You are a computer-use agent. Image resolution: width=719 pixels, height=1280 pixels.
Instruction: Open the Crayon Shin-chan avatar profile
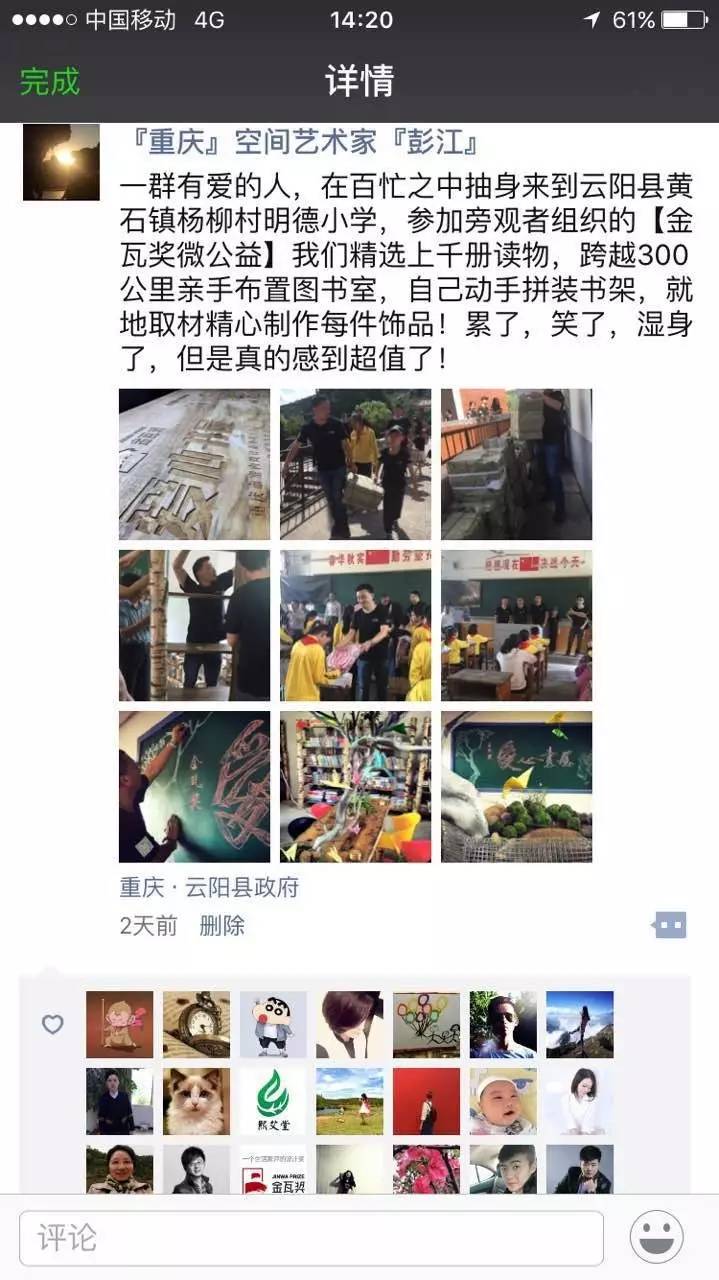pyautogui.click(x=273, y=1024)
